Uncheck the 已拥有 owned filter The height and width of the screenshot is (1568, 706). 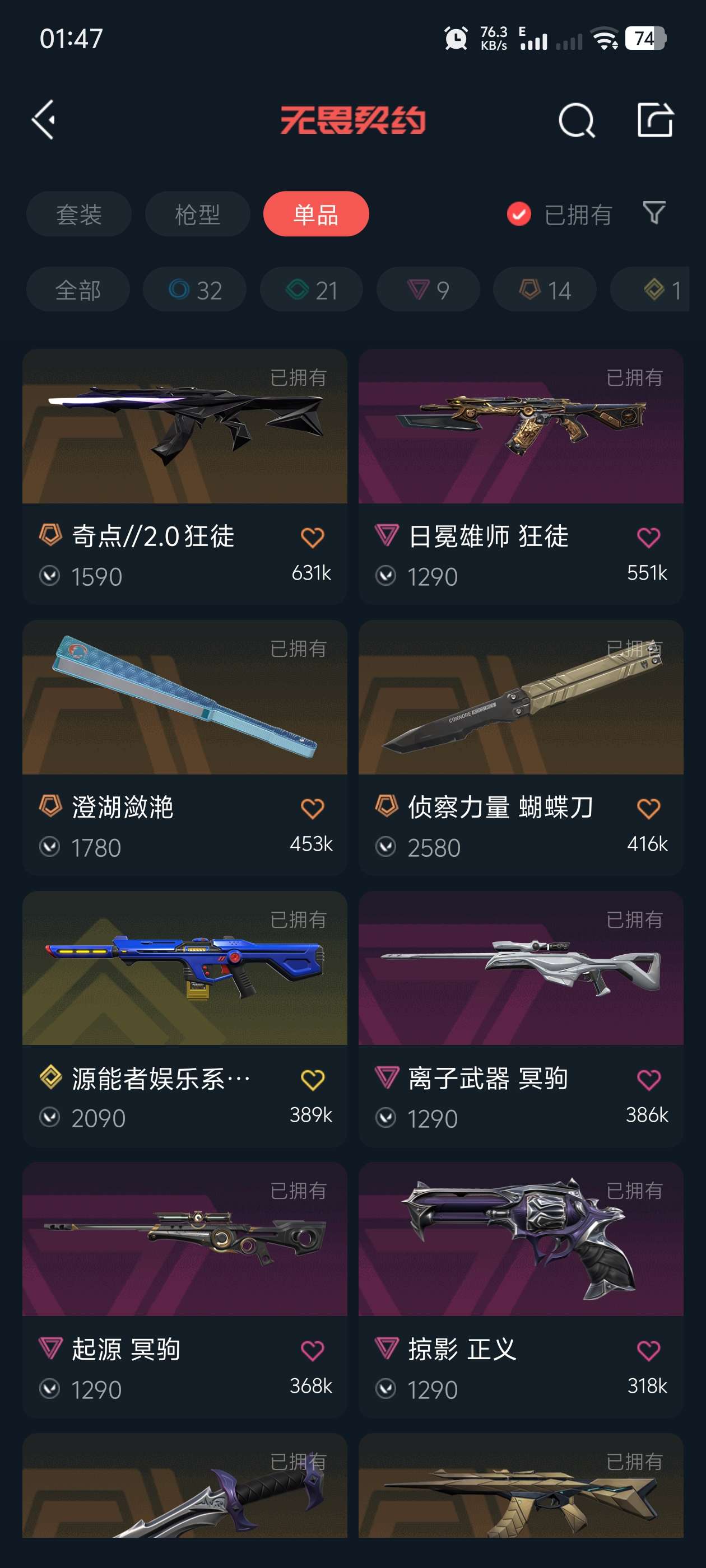pyautogui.click(x=519, y=214)
